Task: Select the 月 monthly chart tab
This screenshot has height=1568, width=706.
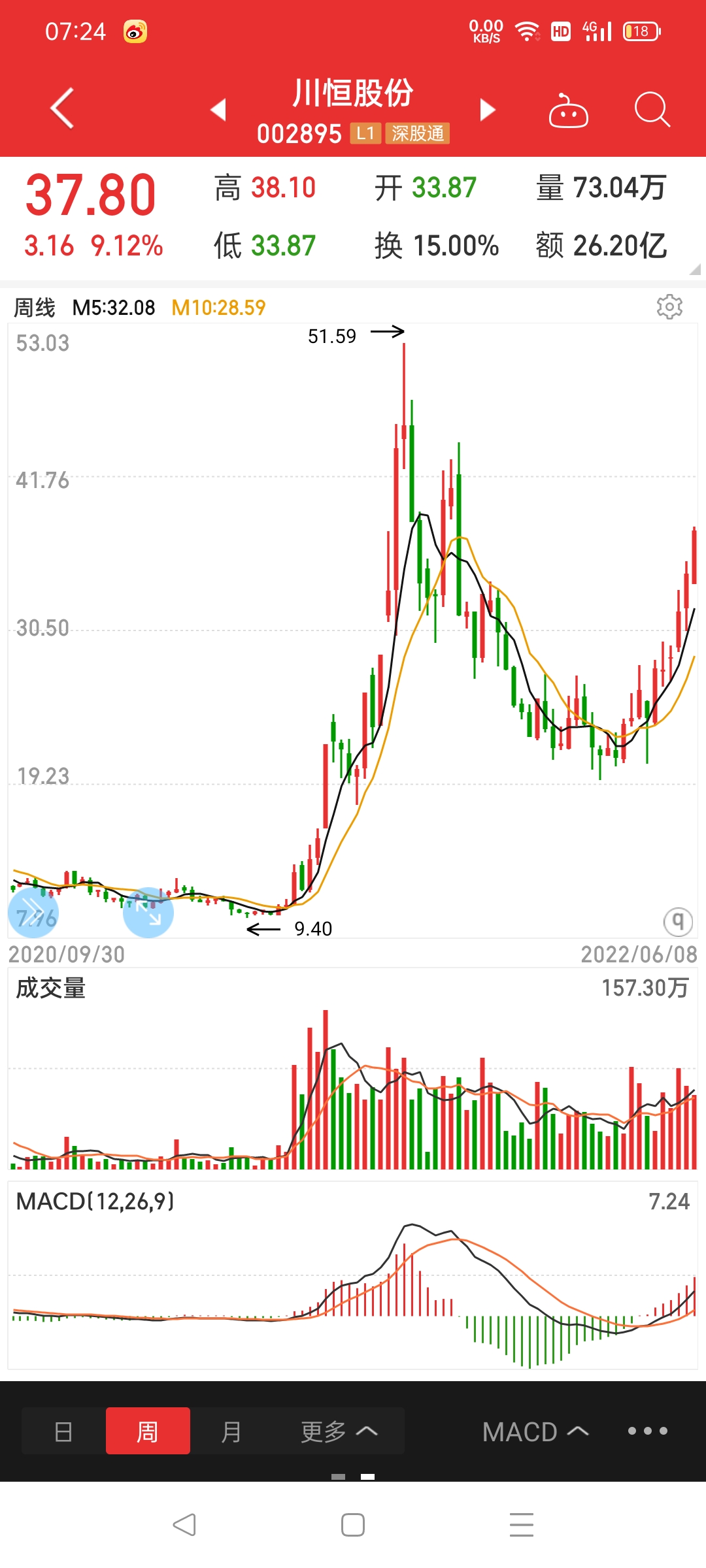Action: coord(231,1431)
